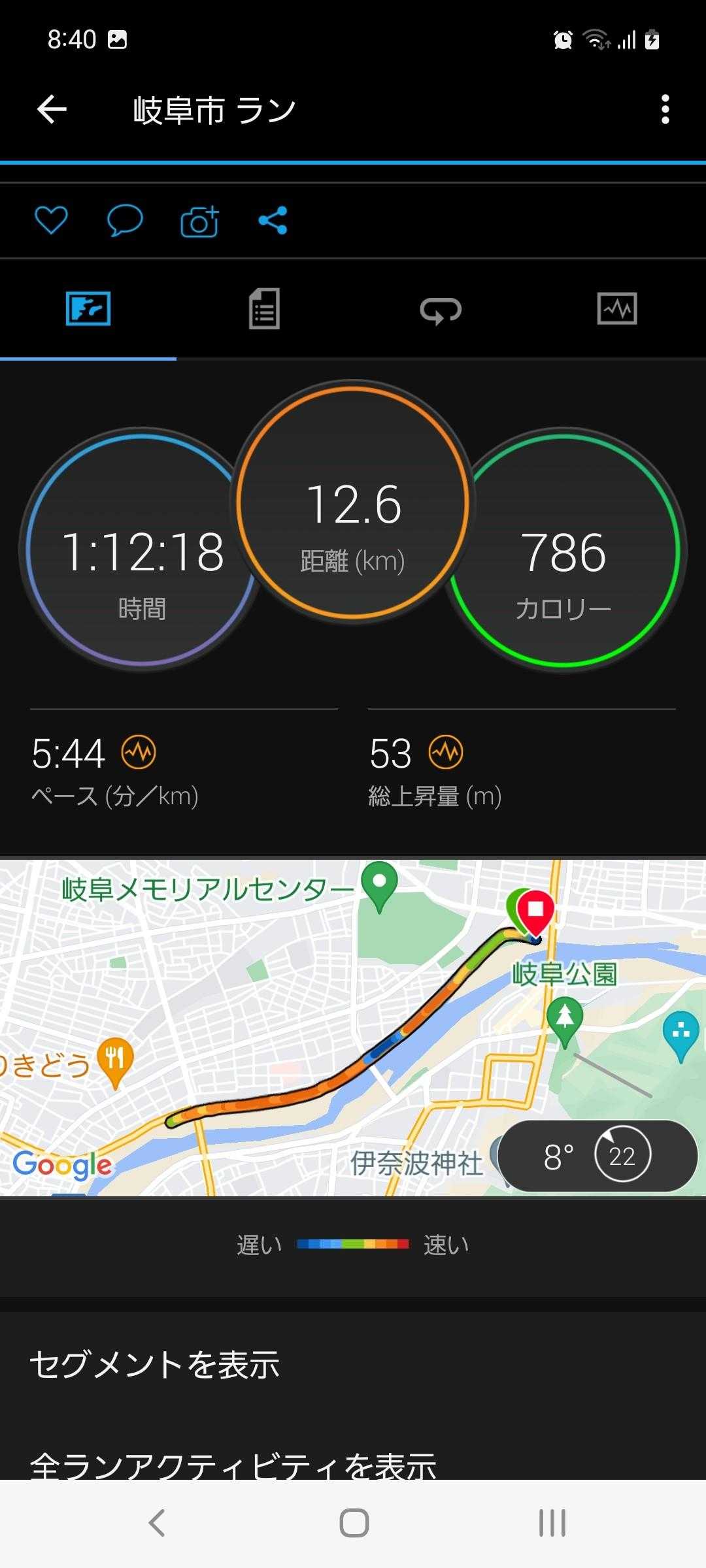Tap the system home button

pos(354,1524)
